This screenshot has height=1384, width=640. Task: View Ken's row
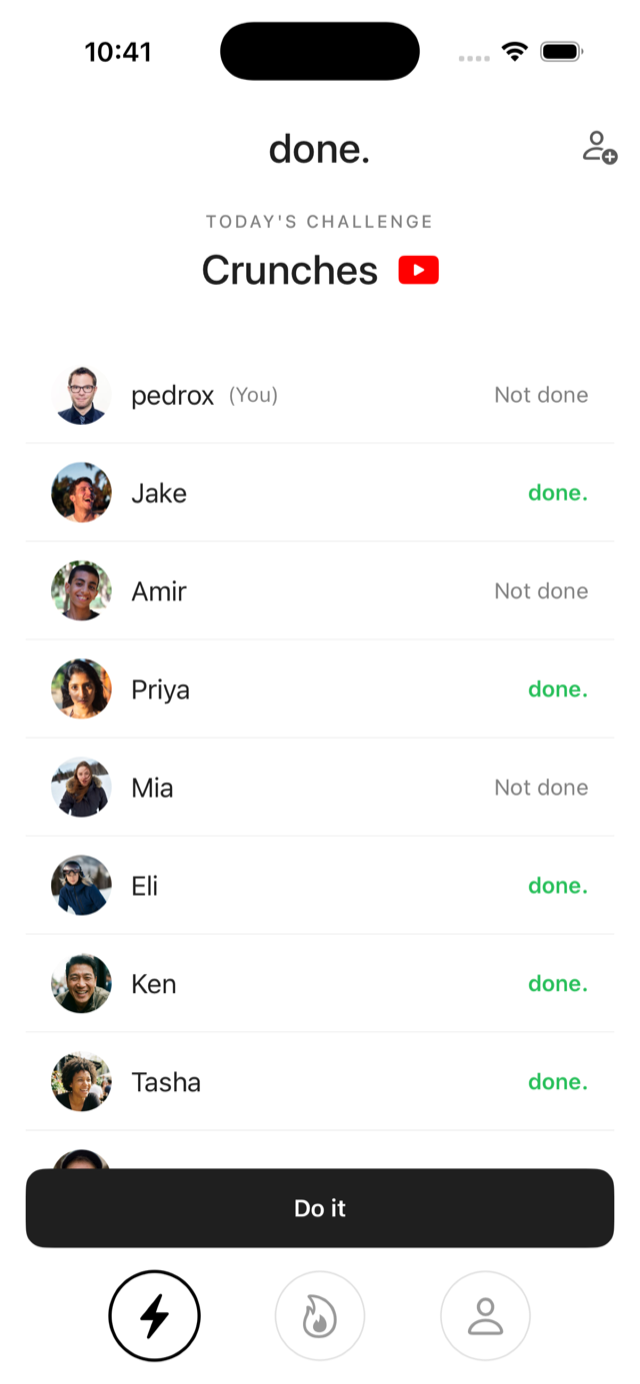pyautogui.click(x=320, y=984)
